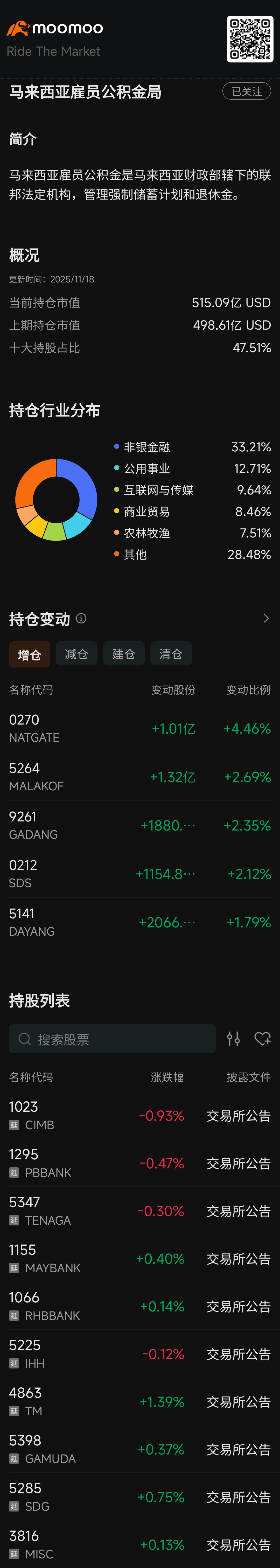The height and width of the screenshot is (1568, 280).
Task: Open the 3816 MISC holding
Action: 140,1544
